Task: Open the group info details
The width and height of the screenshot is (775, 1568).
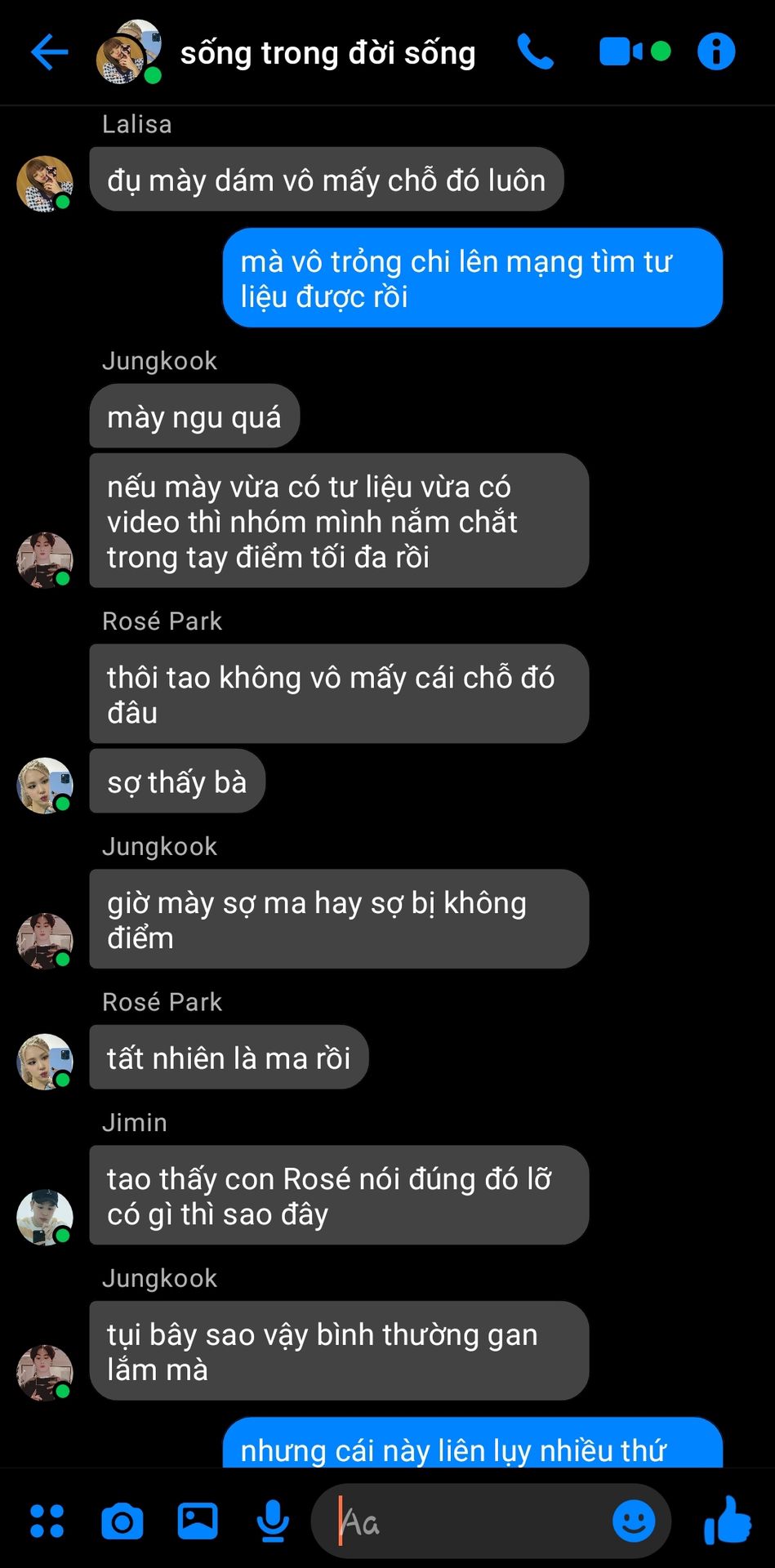Action: click(x=716, y=52)
